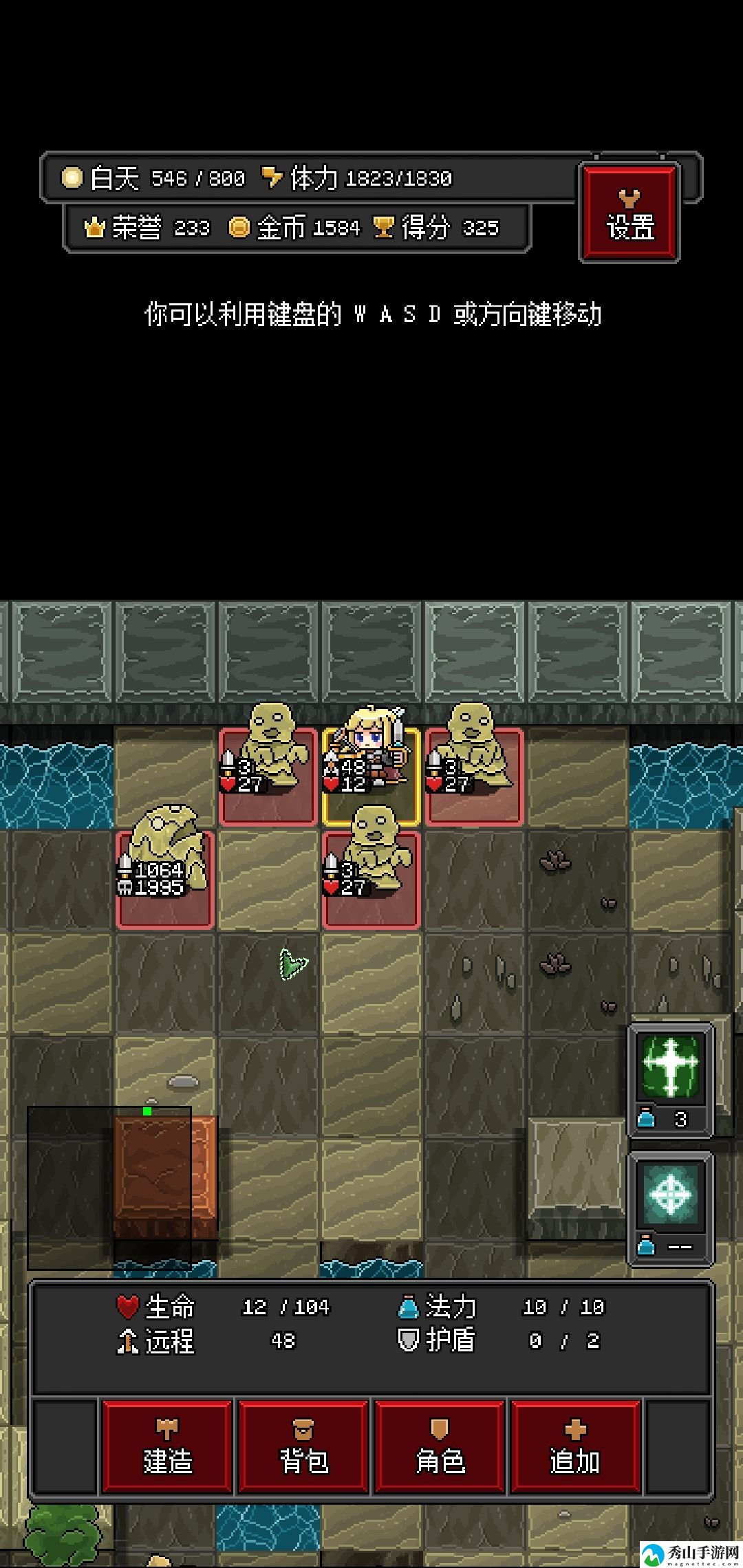Open the 设置 settings button

click(x=629, y=213)
